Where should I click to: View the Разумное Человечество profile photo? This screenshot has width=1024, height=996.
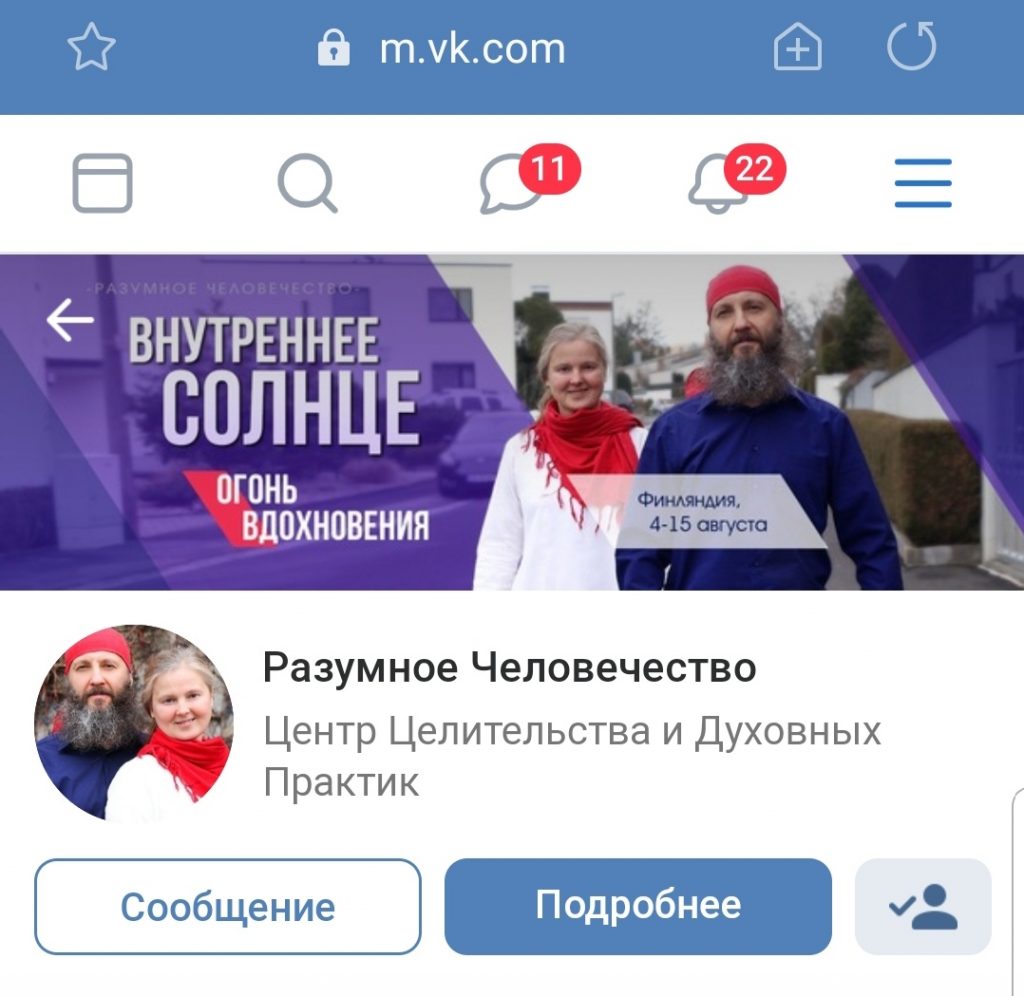coord(134,723)
